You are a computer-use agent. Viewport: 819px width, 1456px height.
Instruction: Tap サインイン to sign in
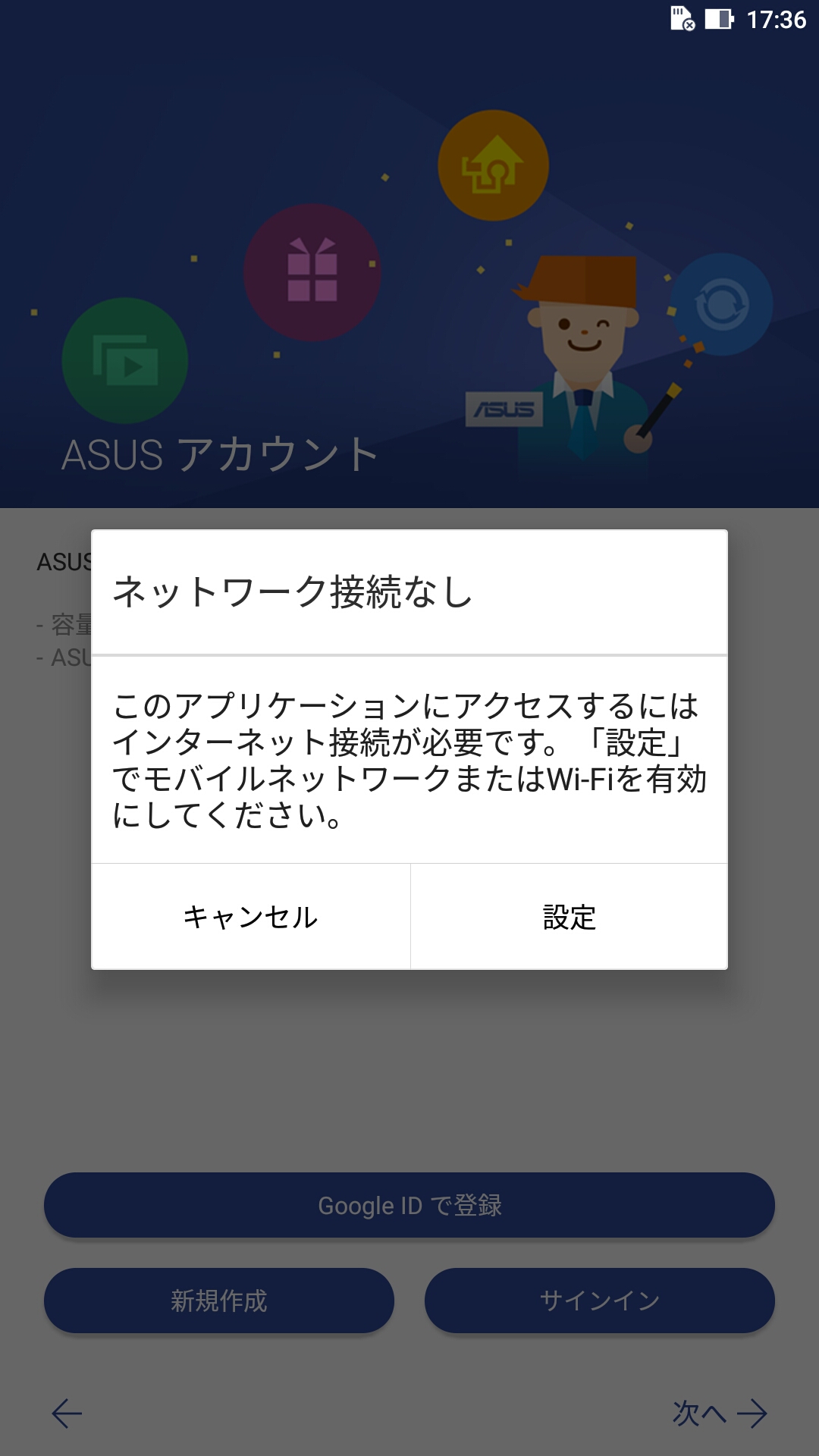click(600, 1301)
